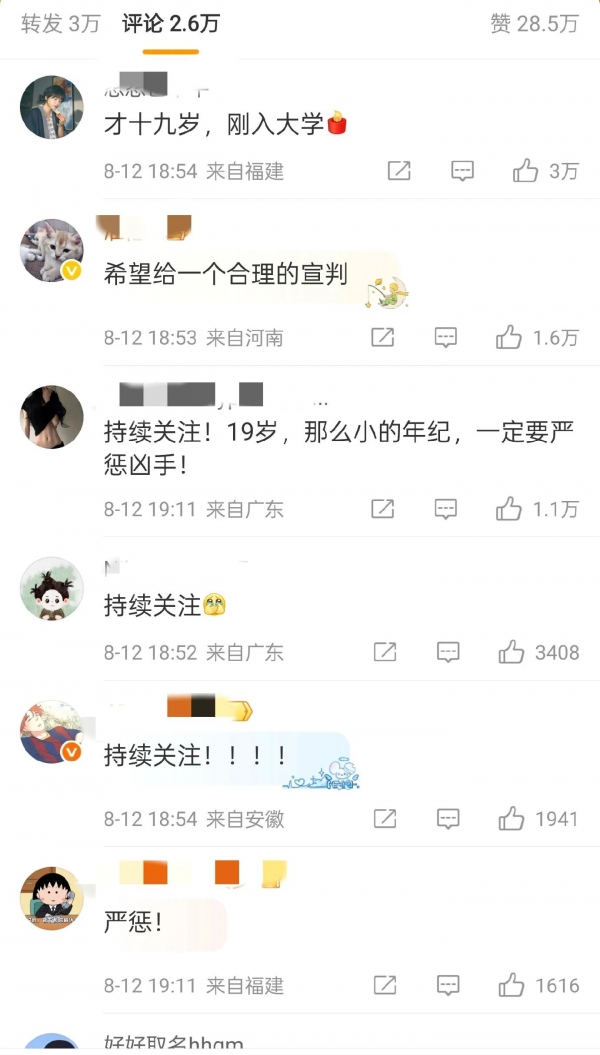Image resolution: width=600 pixels, height=1055 pixels.
Task: Reply to the comment mentioning 严惩凶手
Action: [x=446, y=509]
